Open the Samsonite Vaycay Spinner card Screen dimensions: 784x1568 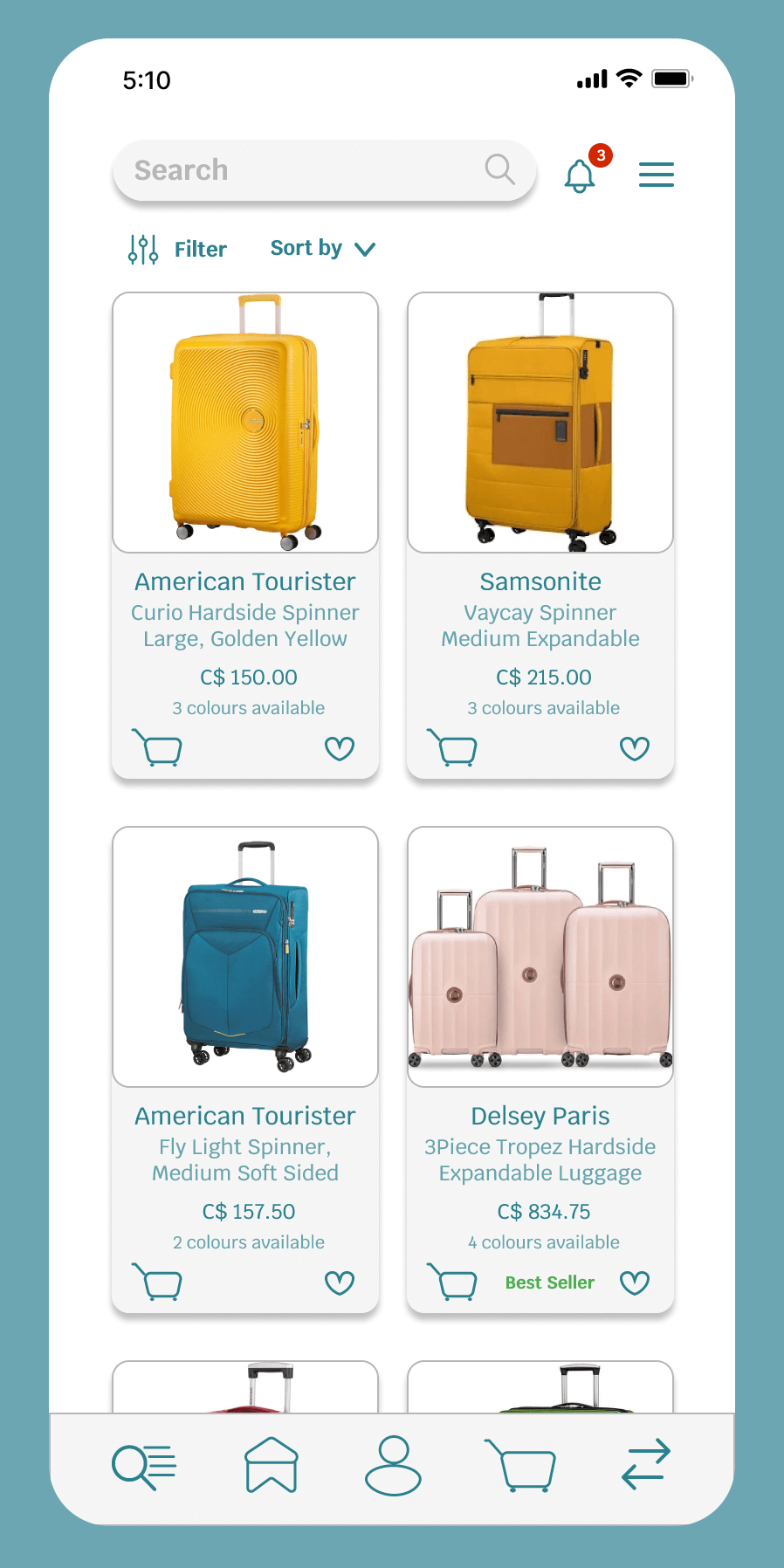(540, 423)
